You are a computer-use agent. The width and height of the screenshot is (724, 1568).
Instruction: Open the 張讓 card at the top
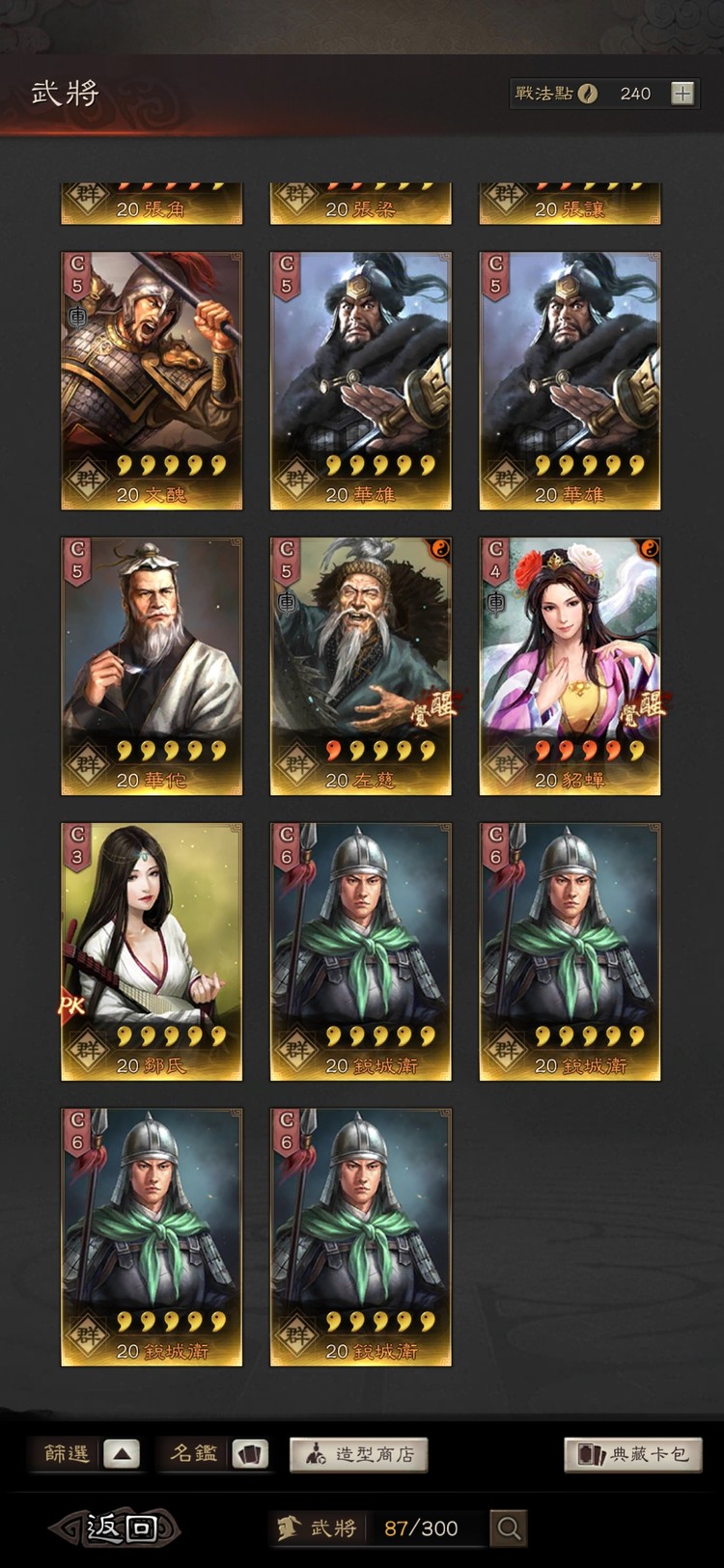tap(570, 205)
